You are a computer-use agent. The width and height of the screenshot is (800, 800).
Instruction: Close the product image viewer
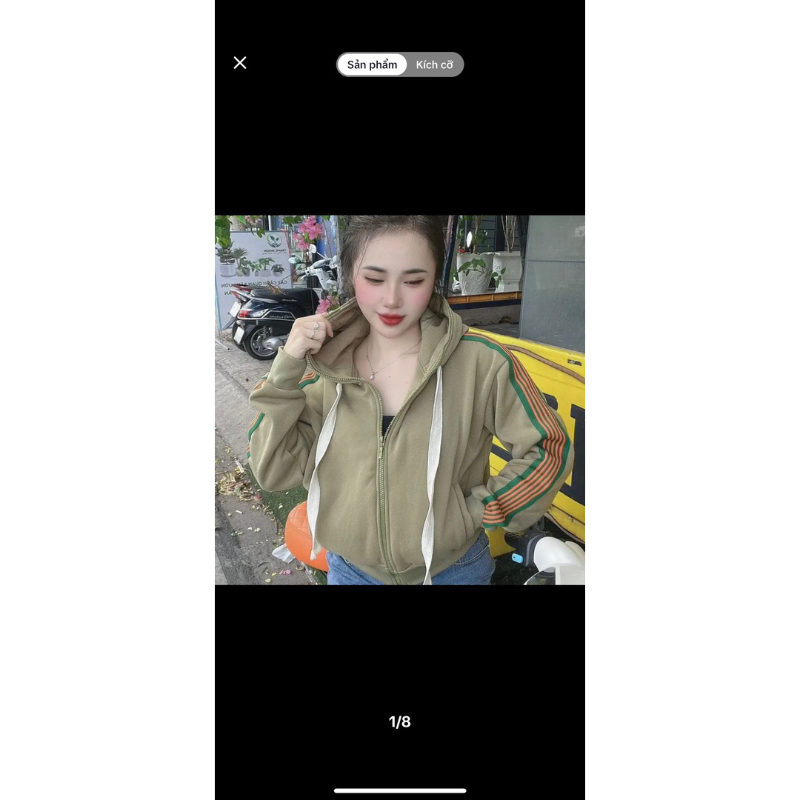click(240, 63)
